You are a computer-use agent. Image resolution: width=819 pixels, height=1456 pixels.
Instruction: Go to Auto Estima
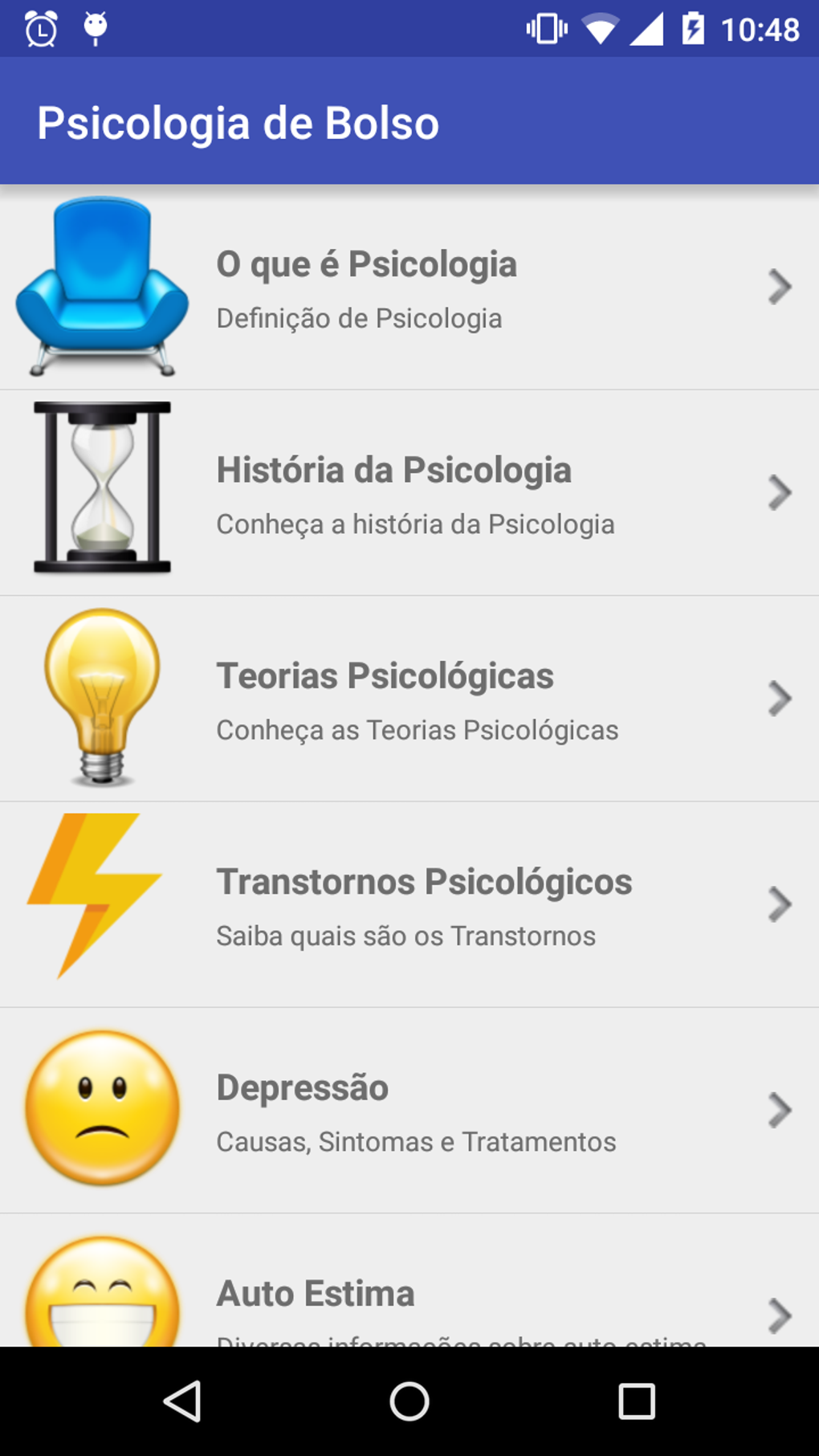click(409, 1295)
